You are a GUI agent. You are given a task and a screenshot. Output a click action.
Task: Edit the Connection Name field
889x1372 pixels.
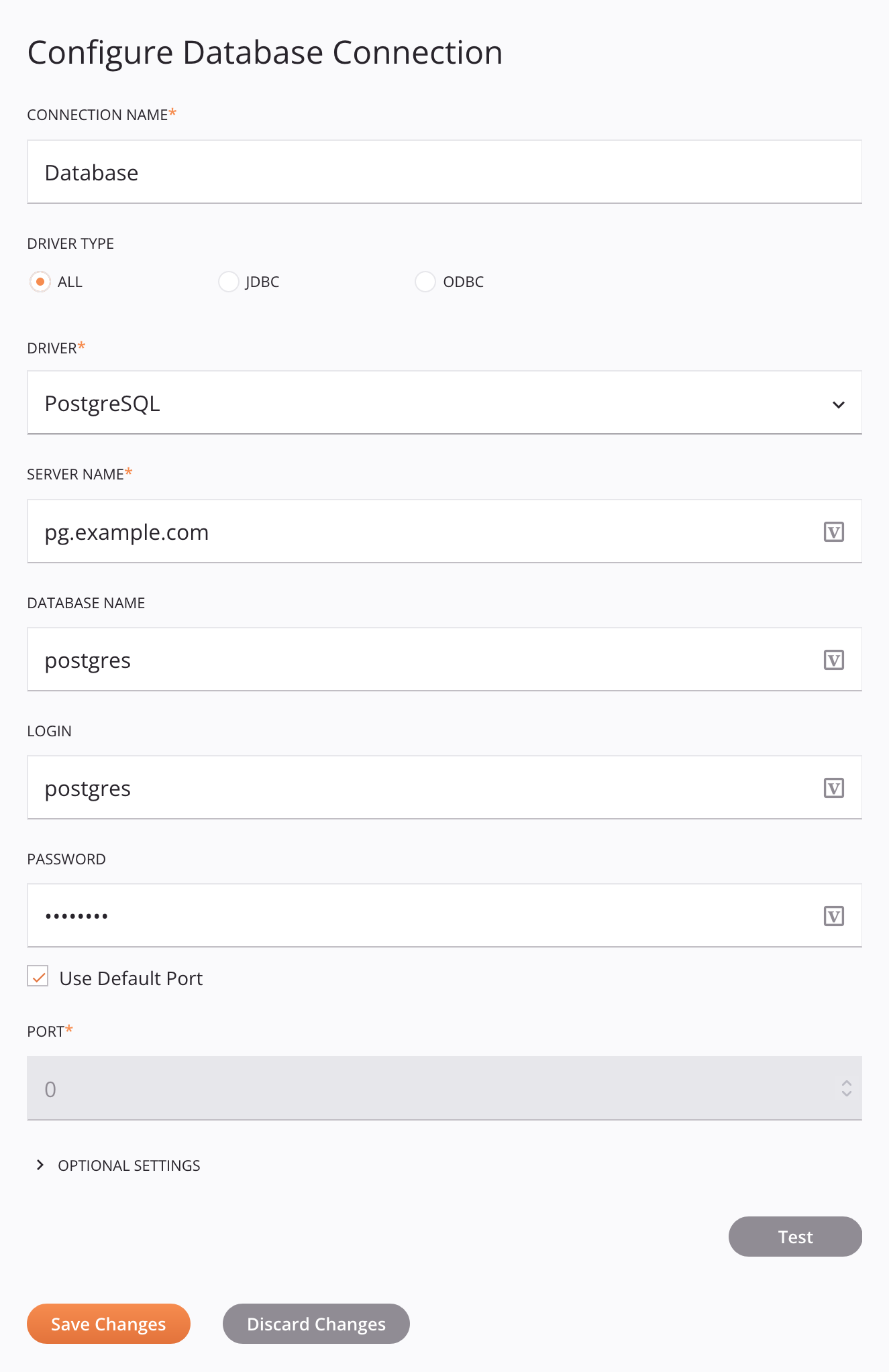coord(443,172)
